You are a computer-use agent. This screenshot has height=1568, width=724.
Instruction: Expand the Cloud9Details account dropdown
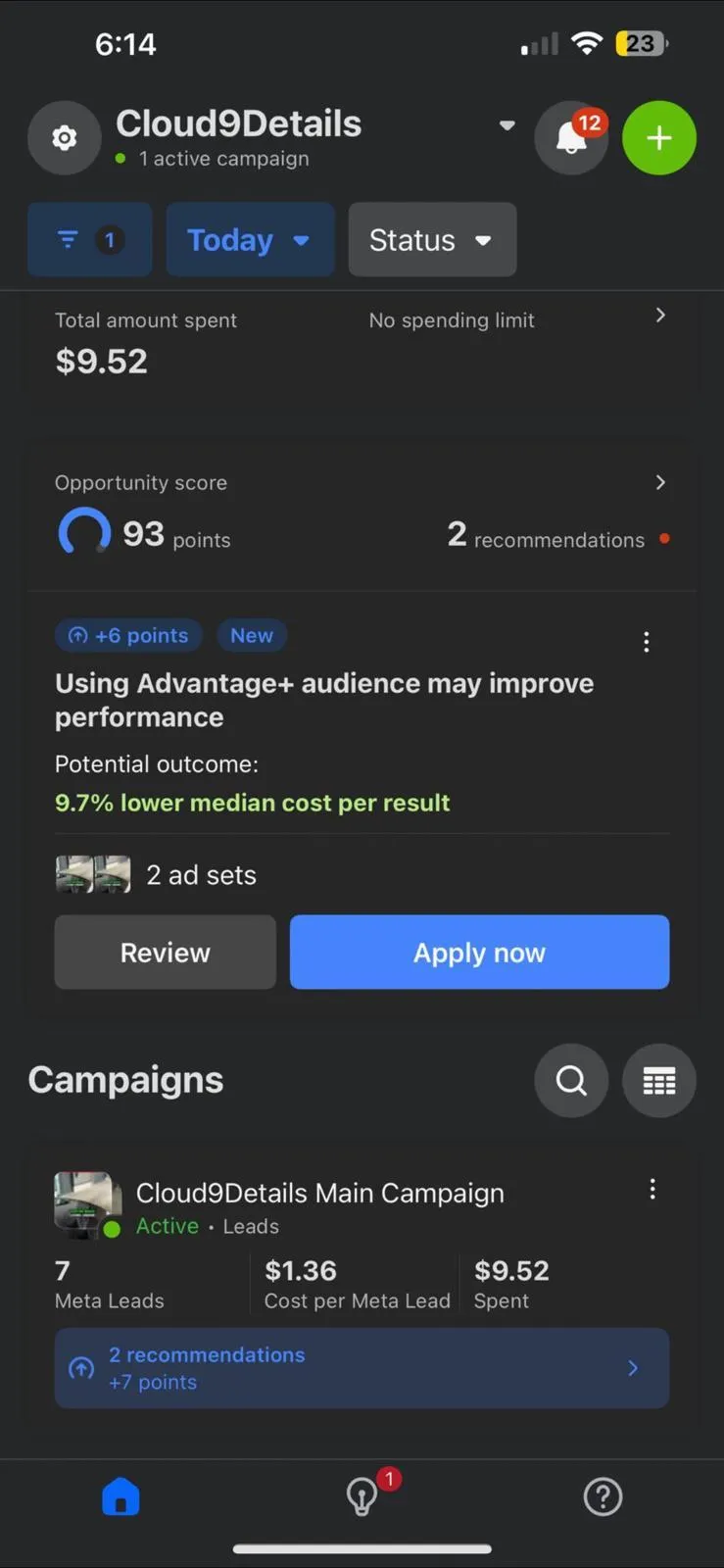507,125
